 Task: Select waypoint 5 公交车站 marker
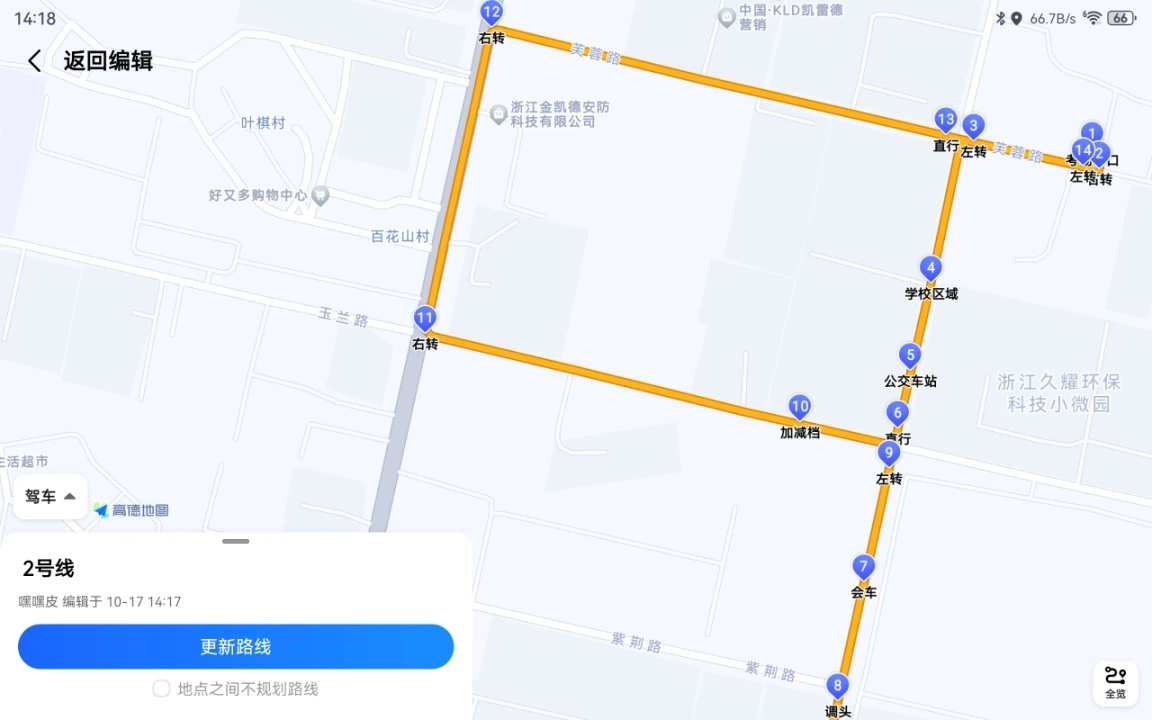pyautogui.click(x=909, y=355)
